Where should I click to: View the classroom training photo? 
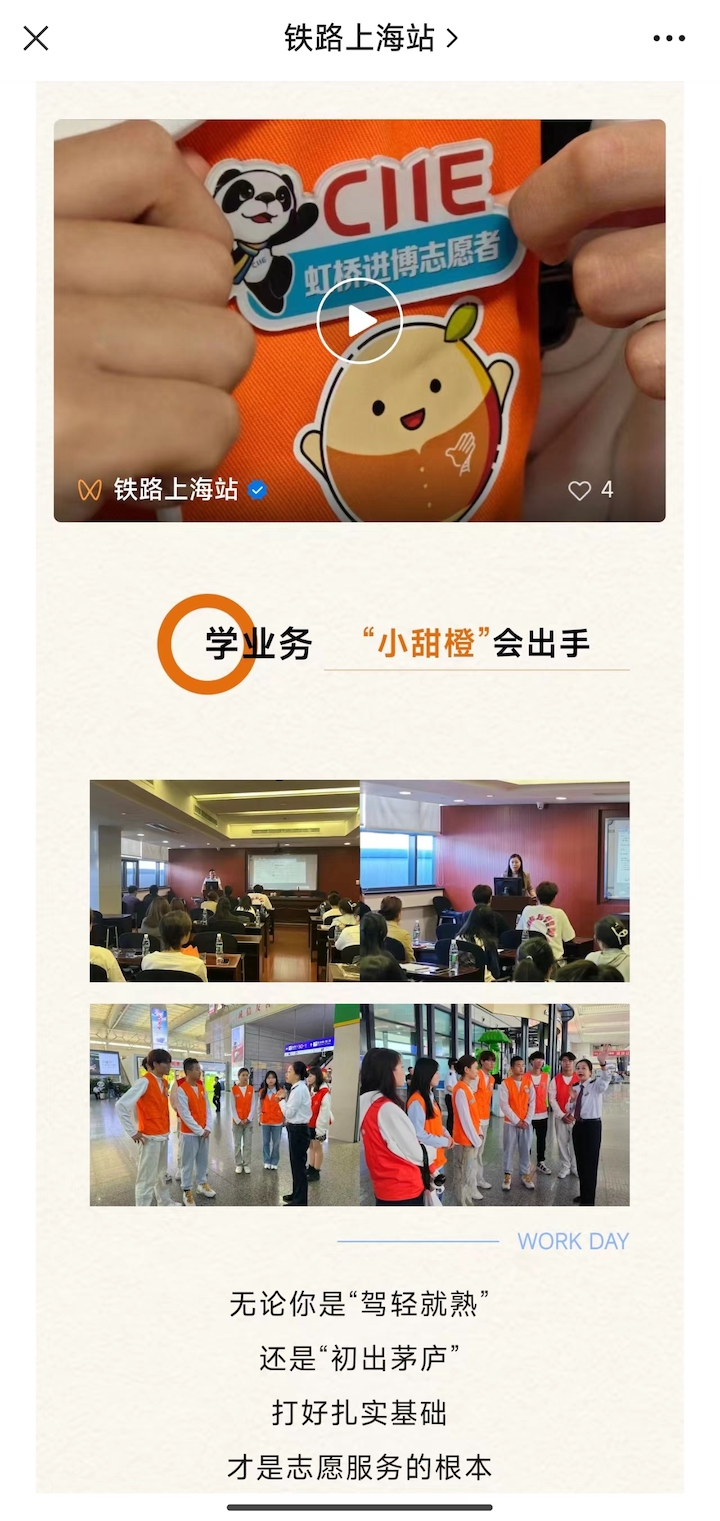click(359, 881)
